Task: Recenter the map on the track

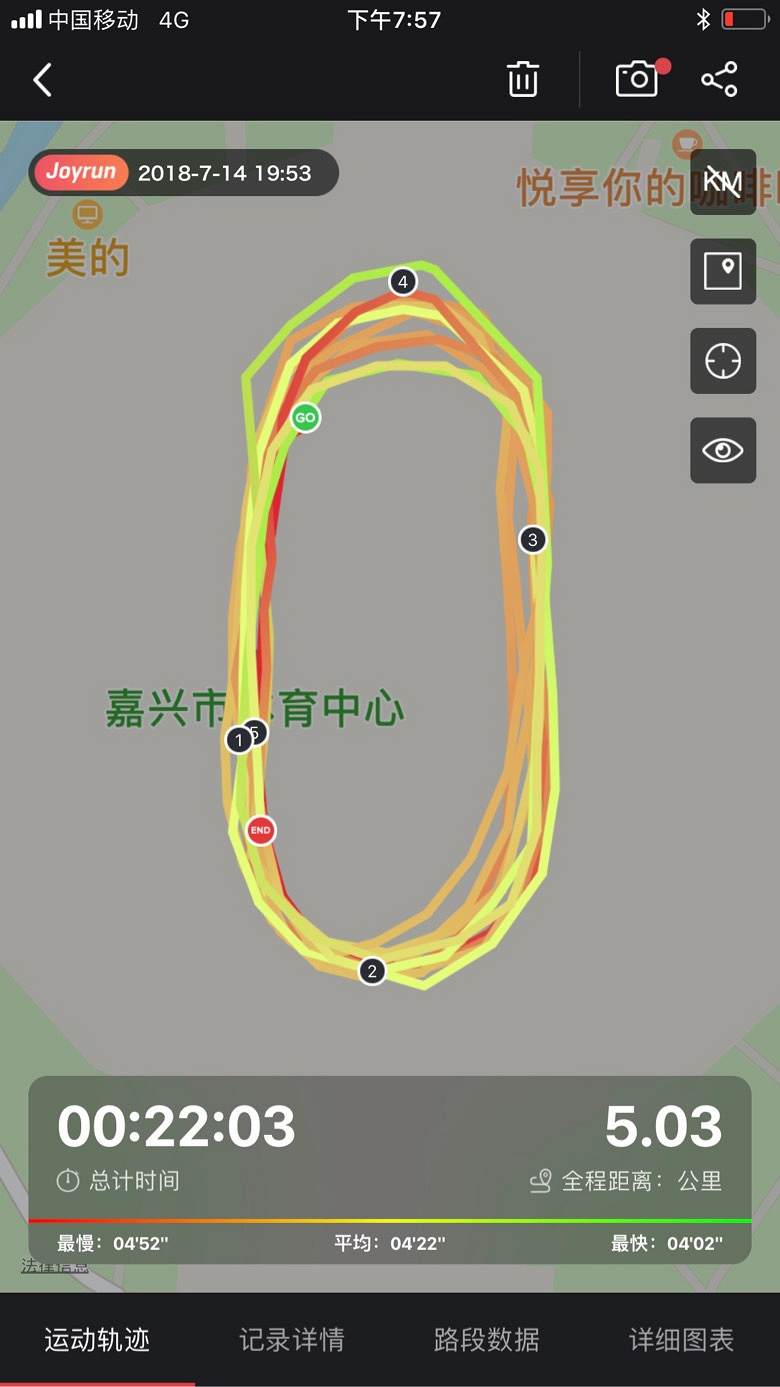Action: 722,361
